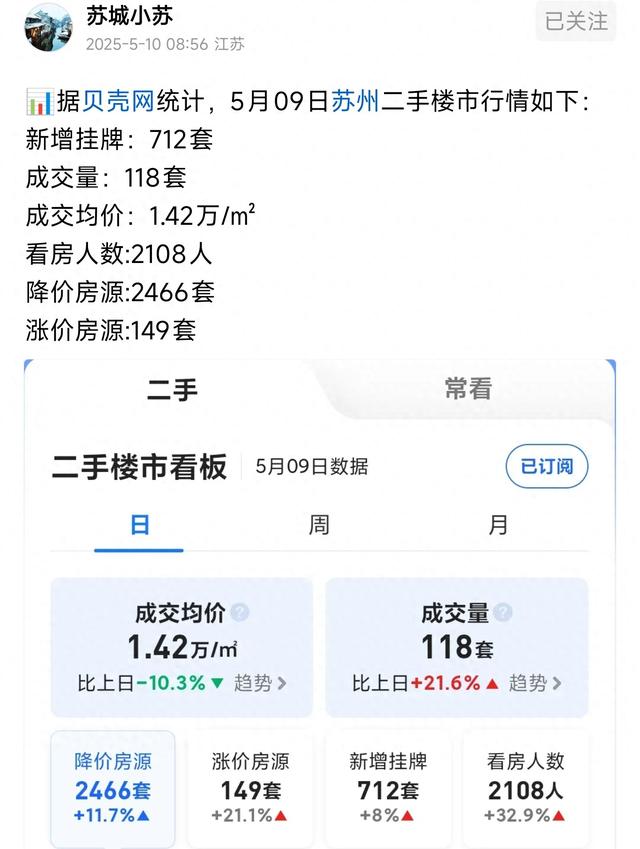
Task: View the 二手楼市看板 image in the post
Action: [320, 600]
